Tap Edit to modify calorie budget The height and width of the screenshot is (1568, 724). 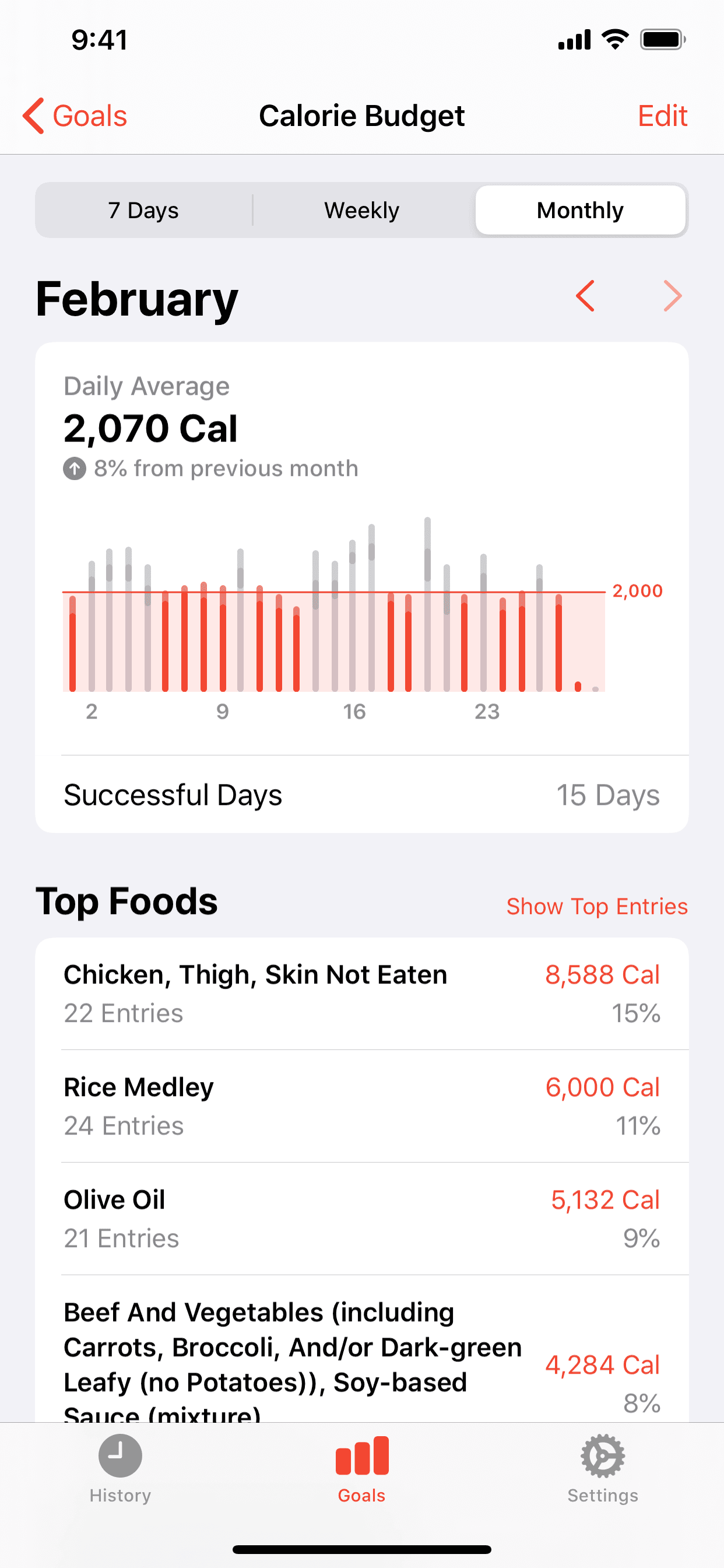pos(662,116)
